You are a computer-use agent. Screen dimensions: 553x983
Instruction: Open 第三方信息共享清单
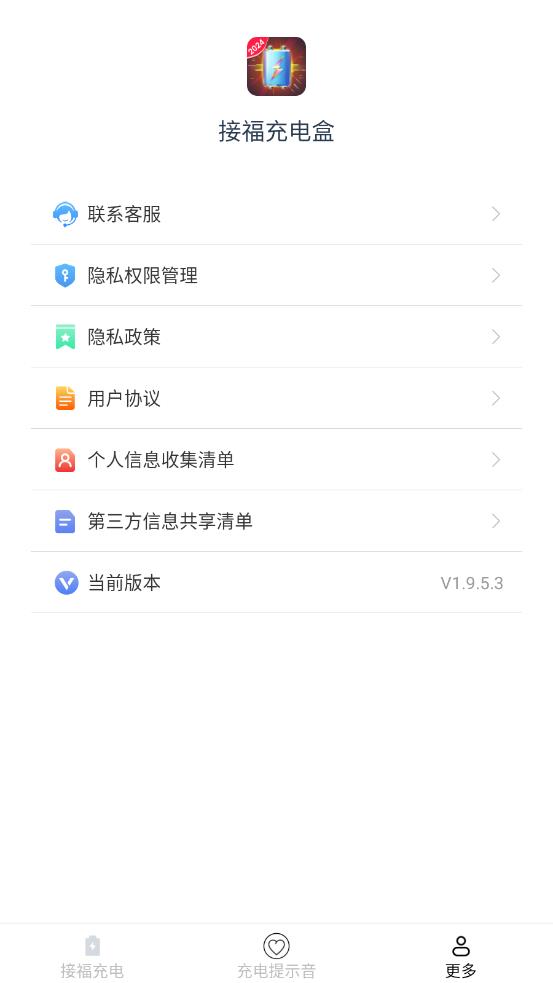(276, 522)
